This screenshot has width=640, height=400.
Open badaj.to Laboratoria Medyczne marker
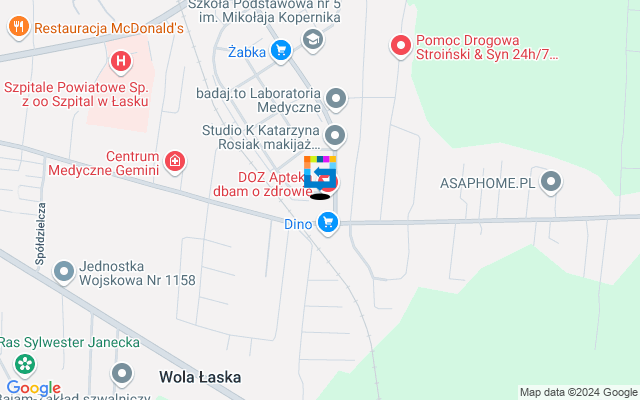pos(337,98)
